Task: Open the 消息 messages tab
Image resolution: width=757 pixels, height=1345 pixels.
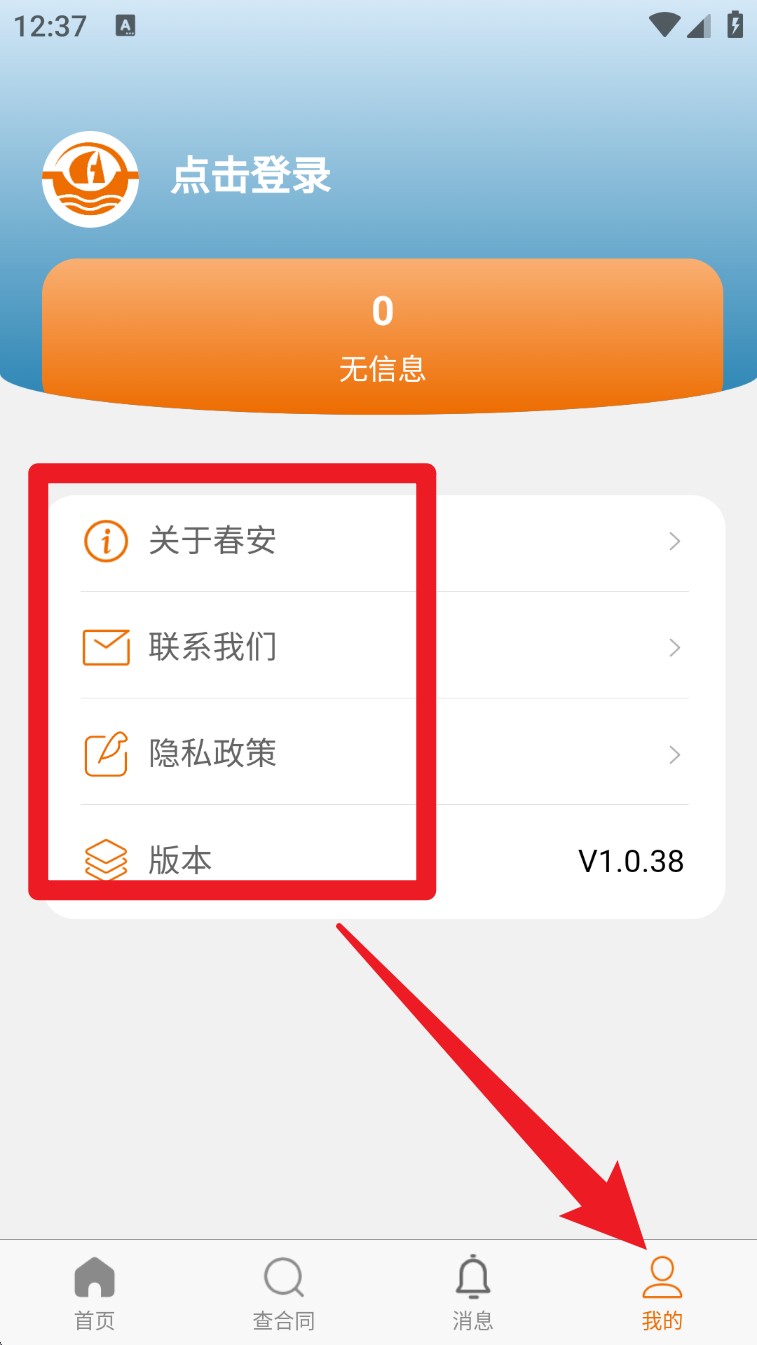Action: (x=473, y=1293)
